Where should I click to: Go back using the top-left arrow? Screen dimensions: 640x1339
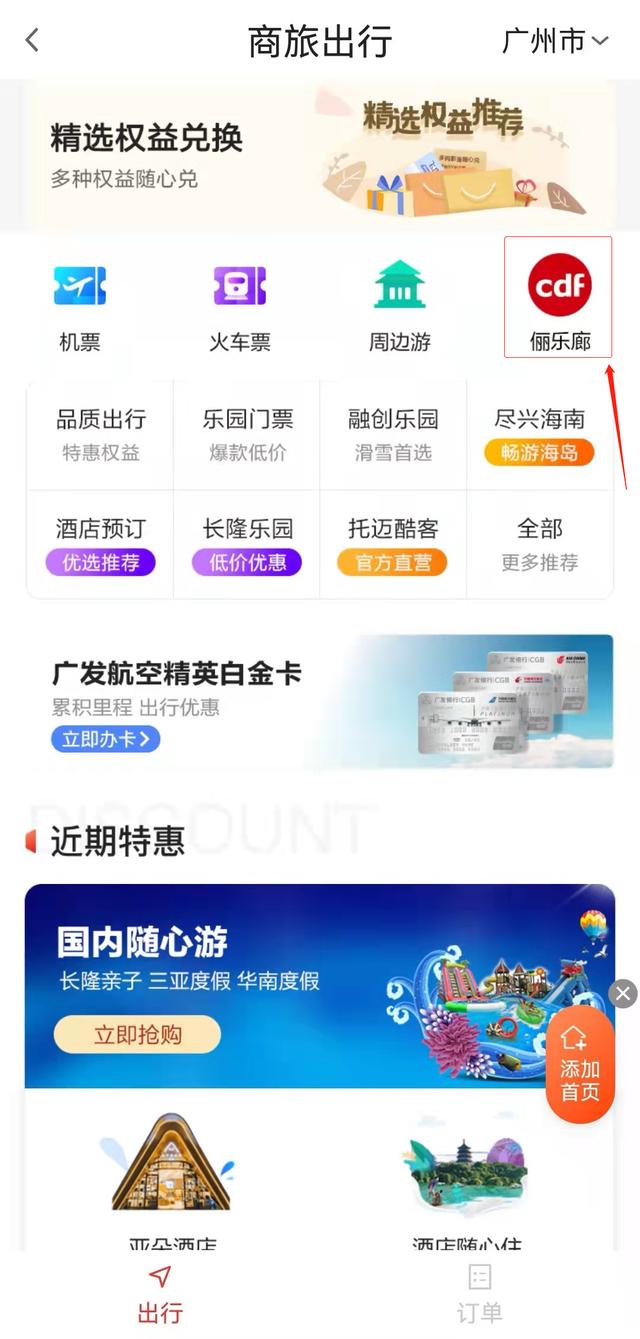coord(32,40)
